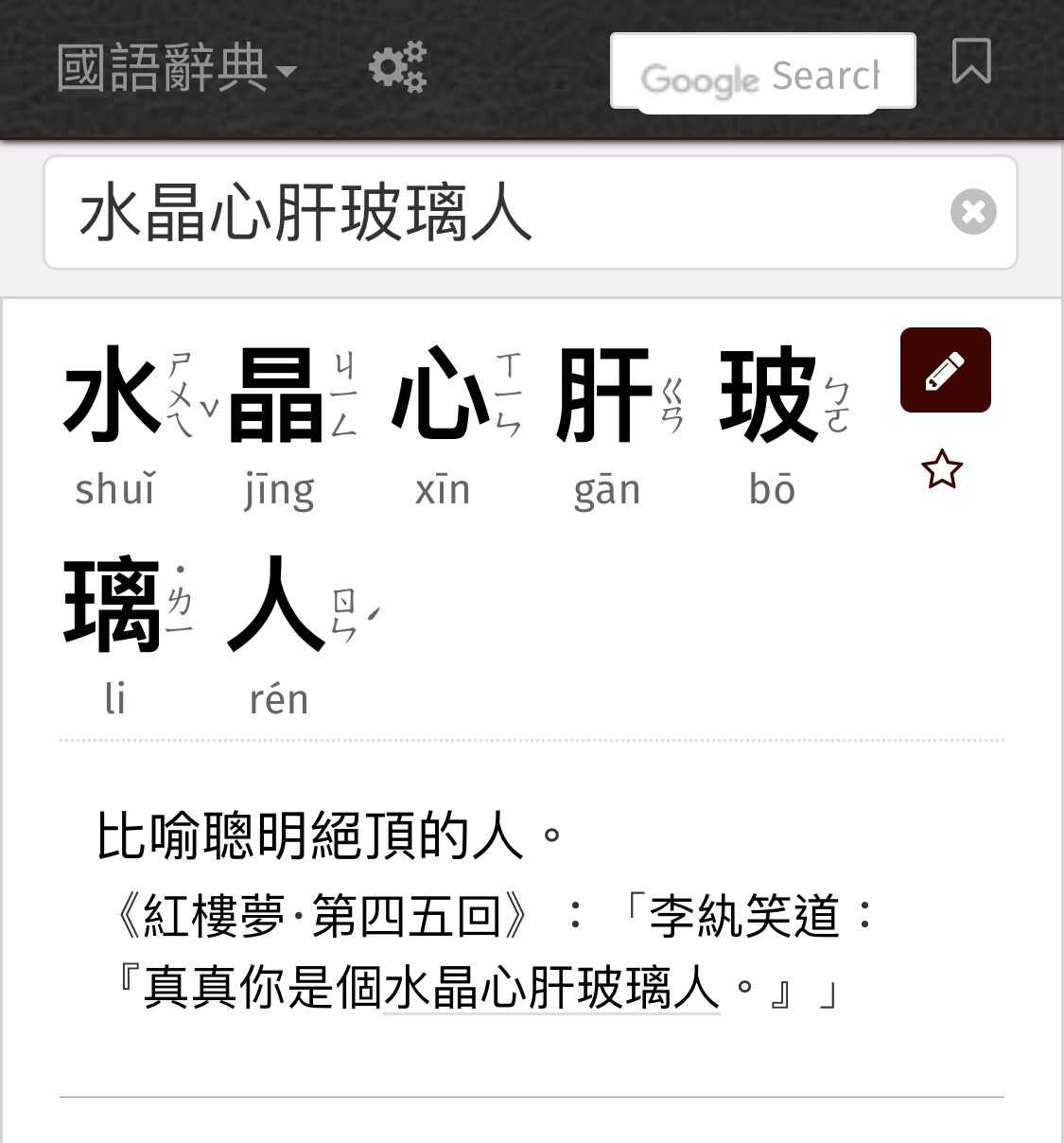The image size is (1064, 1143).
Task: Focus the 水晶心肝玻璃人 search field
Action: click(492, 213)
